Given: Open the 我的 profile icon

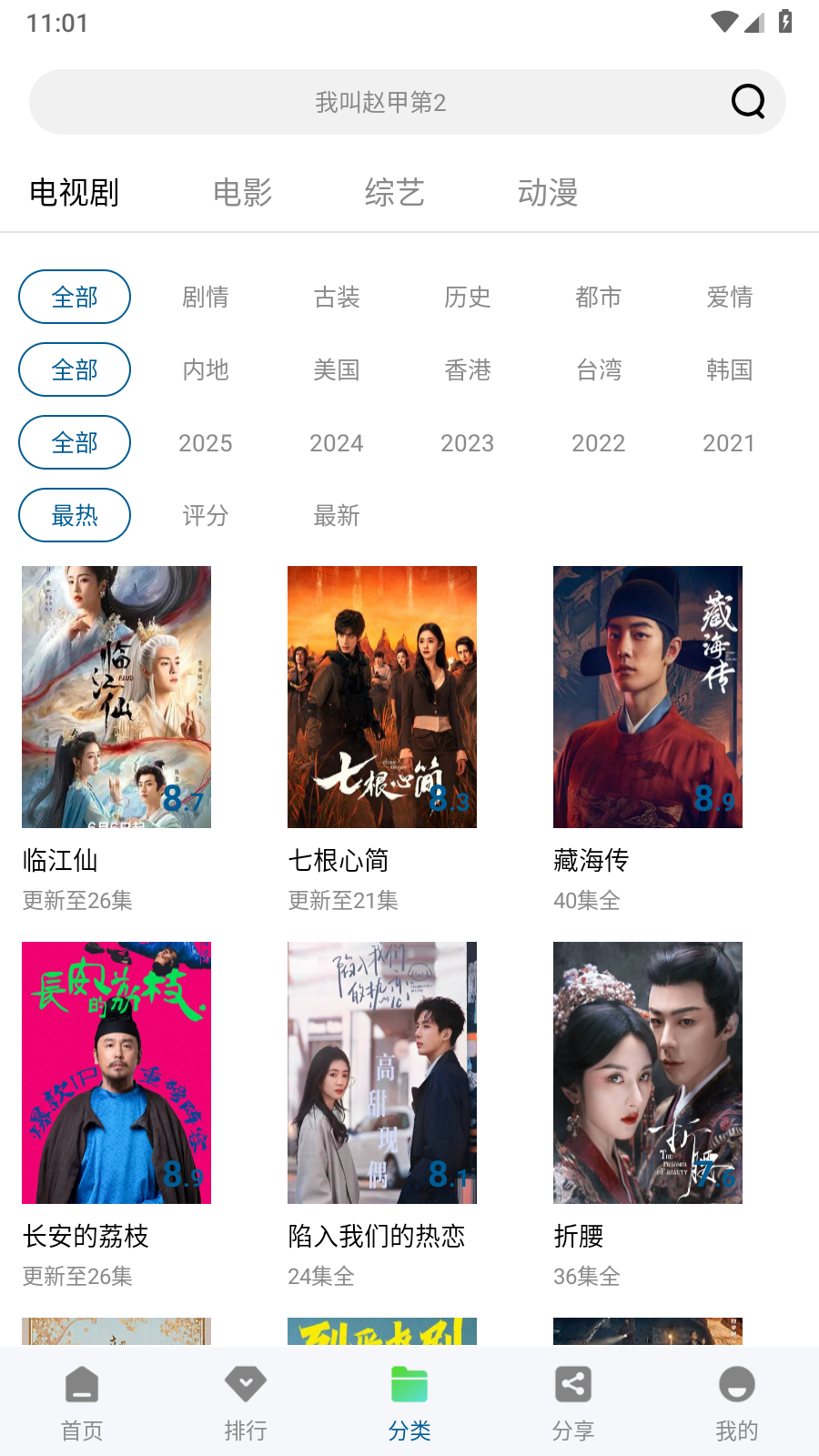Looking at the screenshot, I should pyautogui.click(x=736, y=1401).
